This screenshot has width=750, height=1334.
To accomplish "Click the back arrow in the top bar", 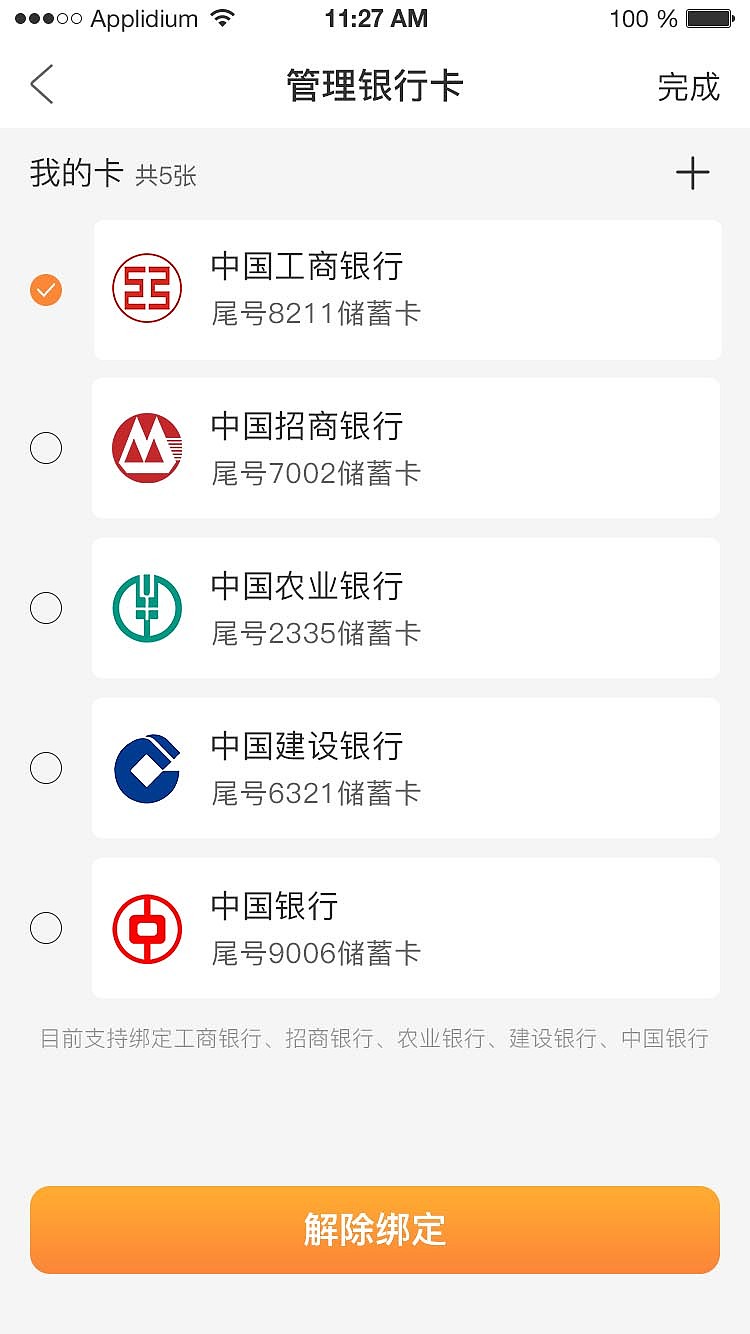I will click(x=42, y=85).
